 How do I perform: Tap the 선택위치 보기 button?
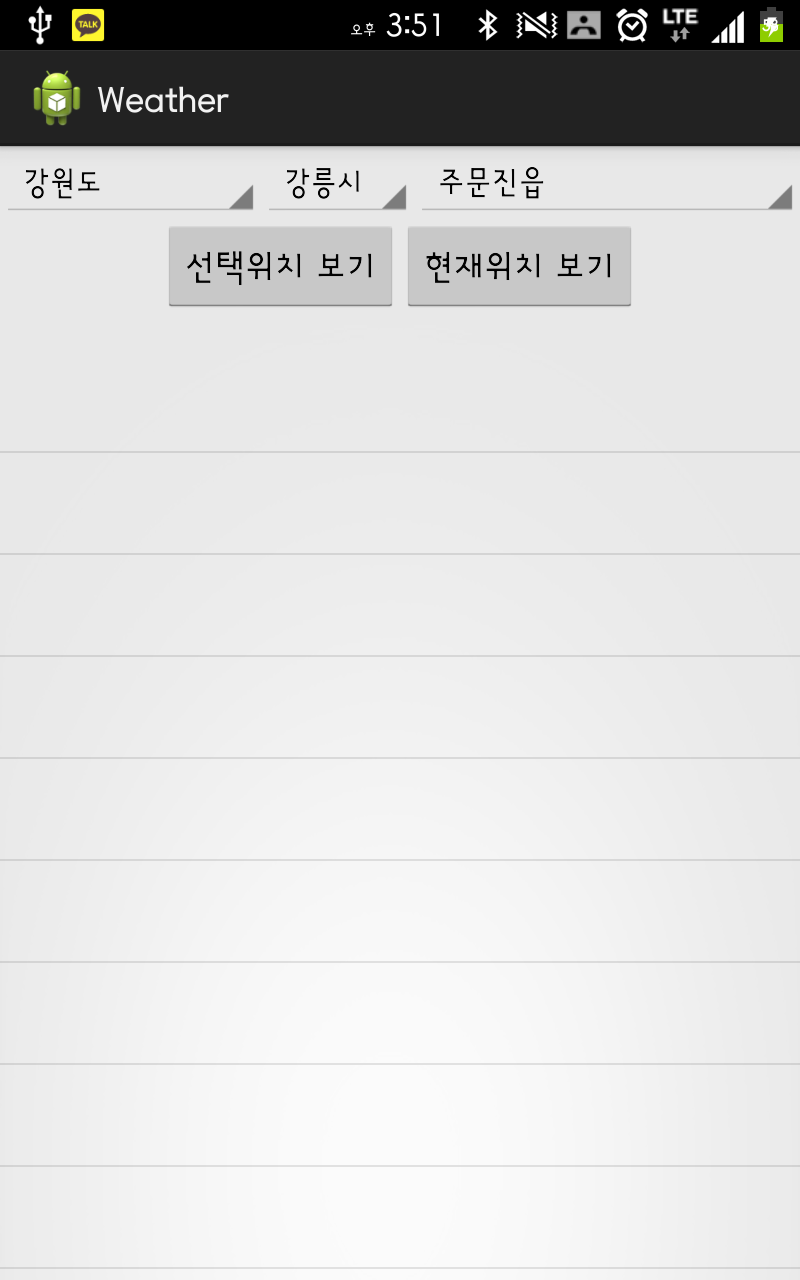point(280,266)
